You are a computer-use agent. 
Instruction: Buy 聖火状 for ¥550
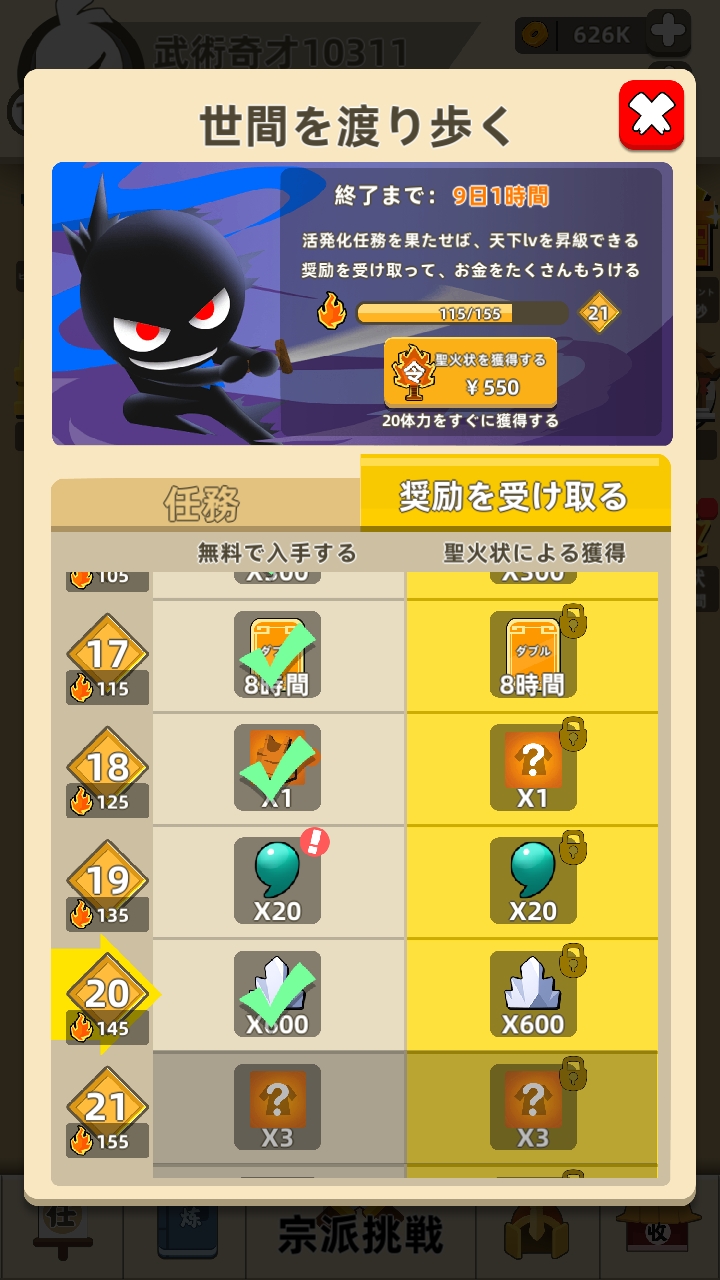[470, 373]
